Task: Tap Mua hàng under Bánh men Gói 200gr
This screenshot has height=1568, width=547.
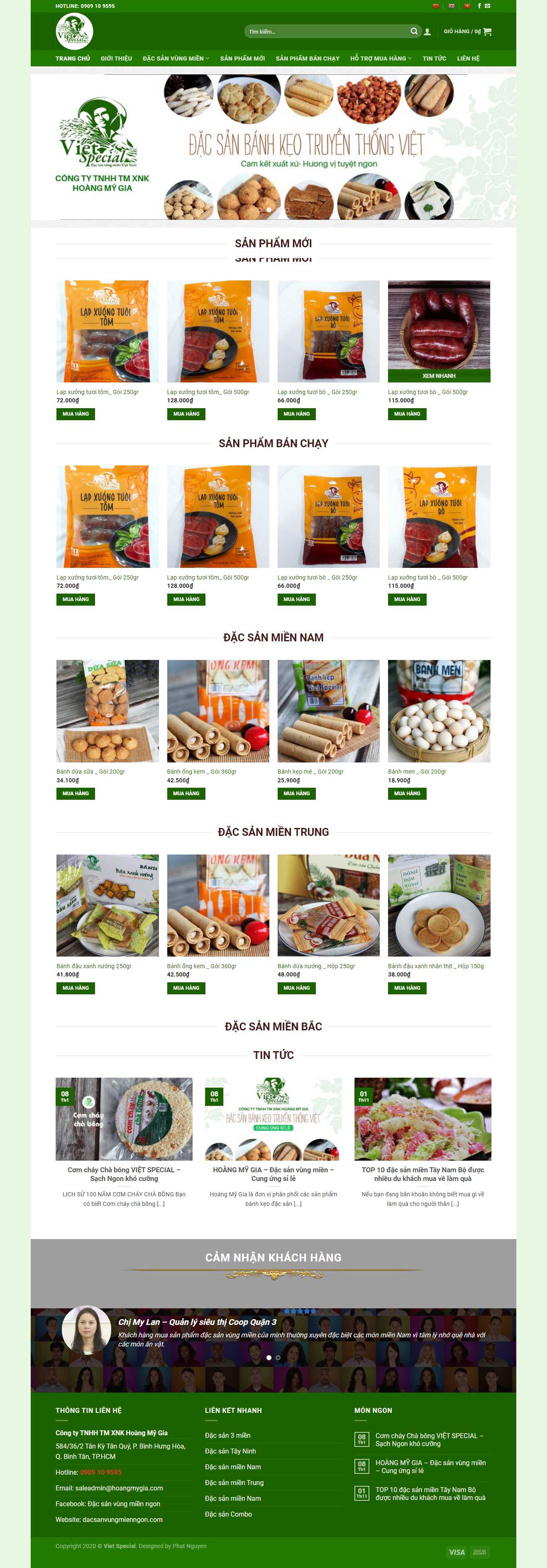Action: 407,793
